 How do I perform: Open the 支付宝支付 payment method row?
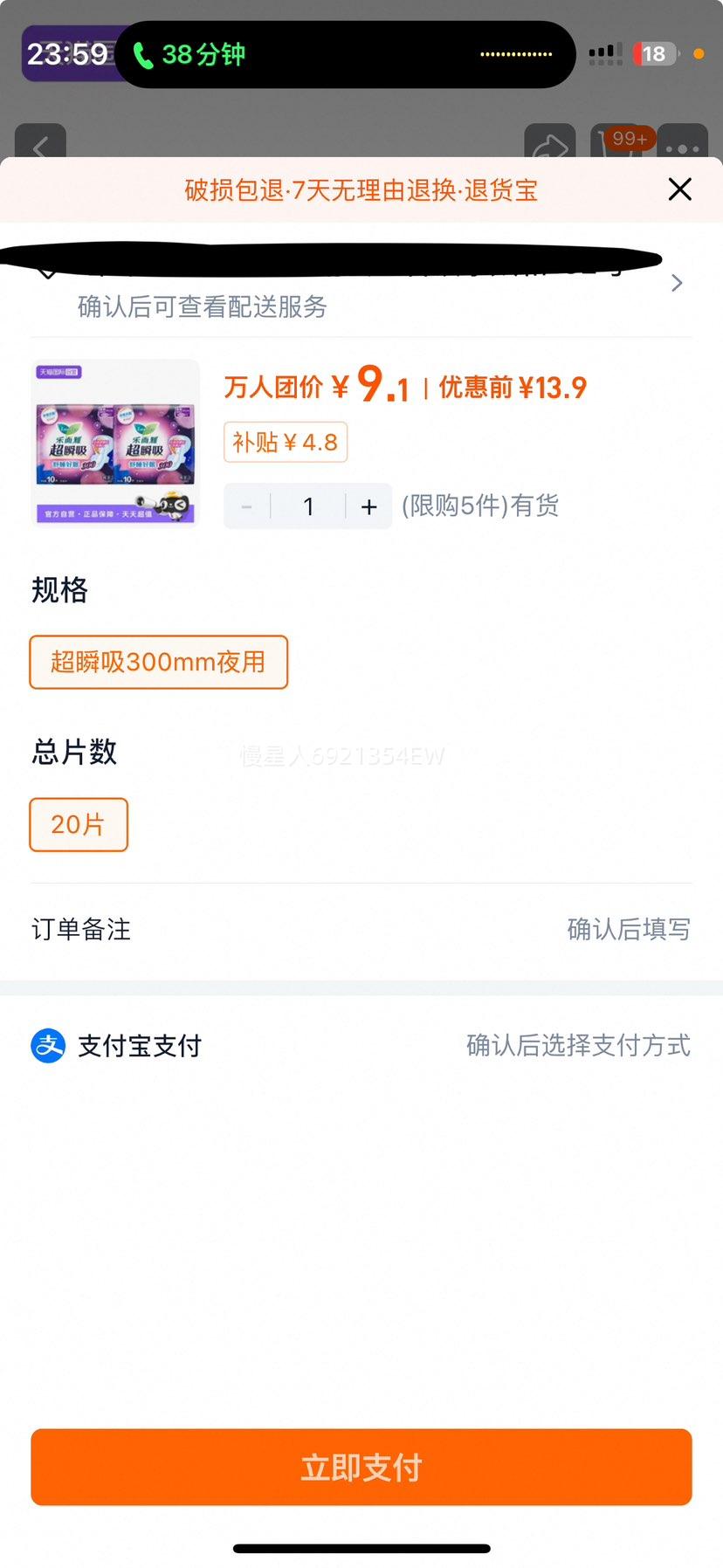pos(361,1046)
